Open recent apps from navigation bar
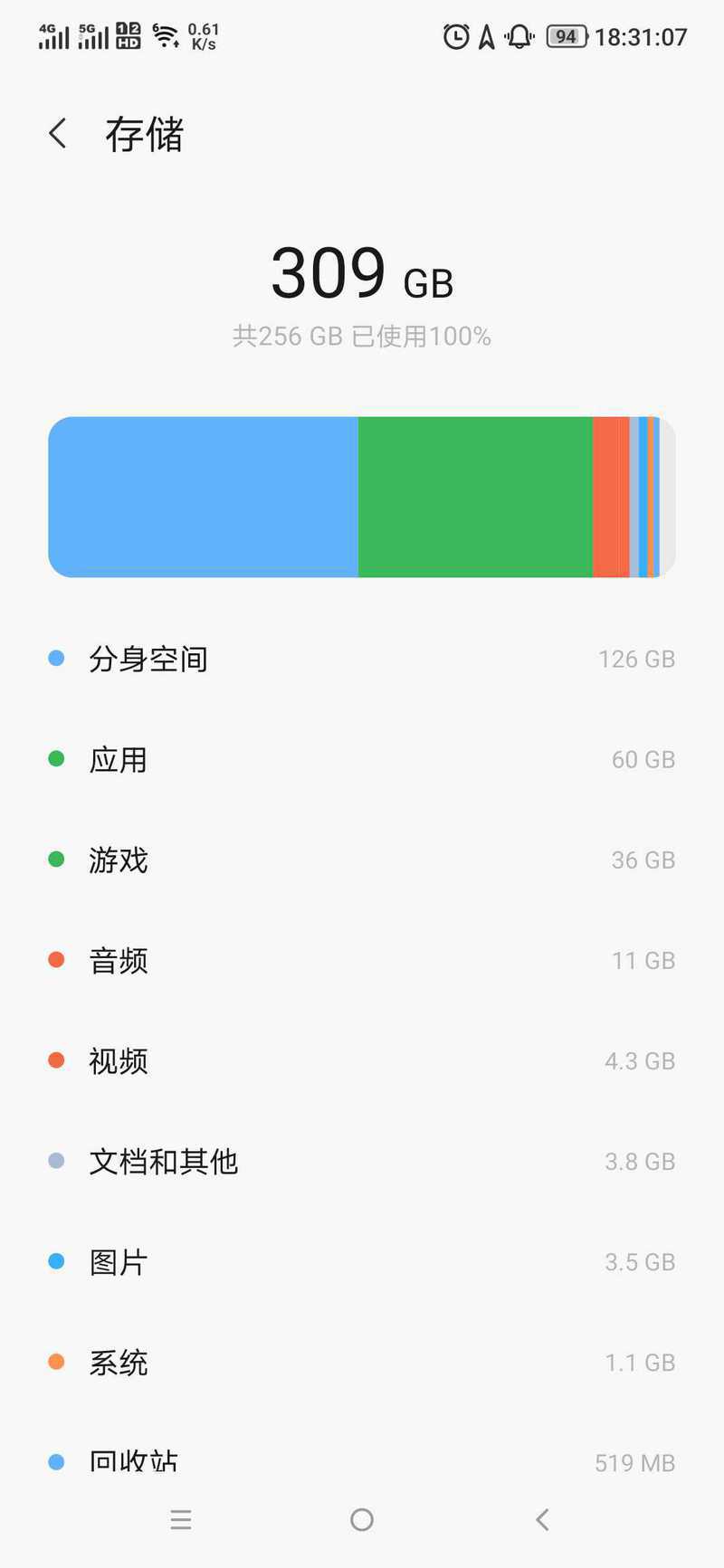 pos(181,1520)
